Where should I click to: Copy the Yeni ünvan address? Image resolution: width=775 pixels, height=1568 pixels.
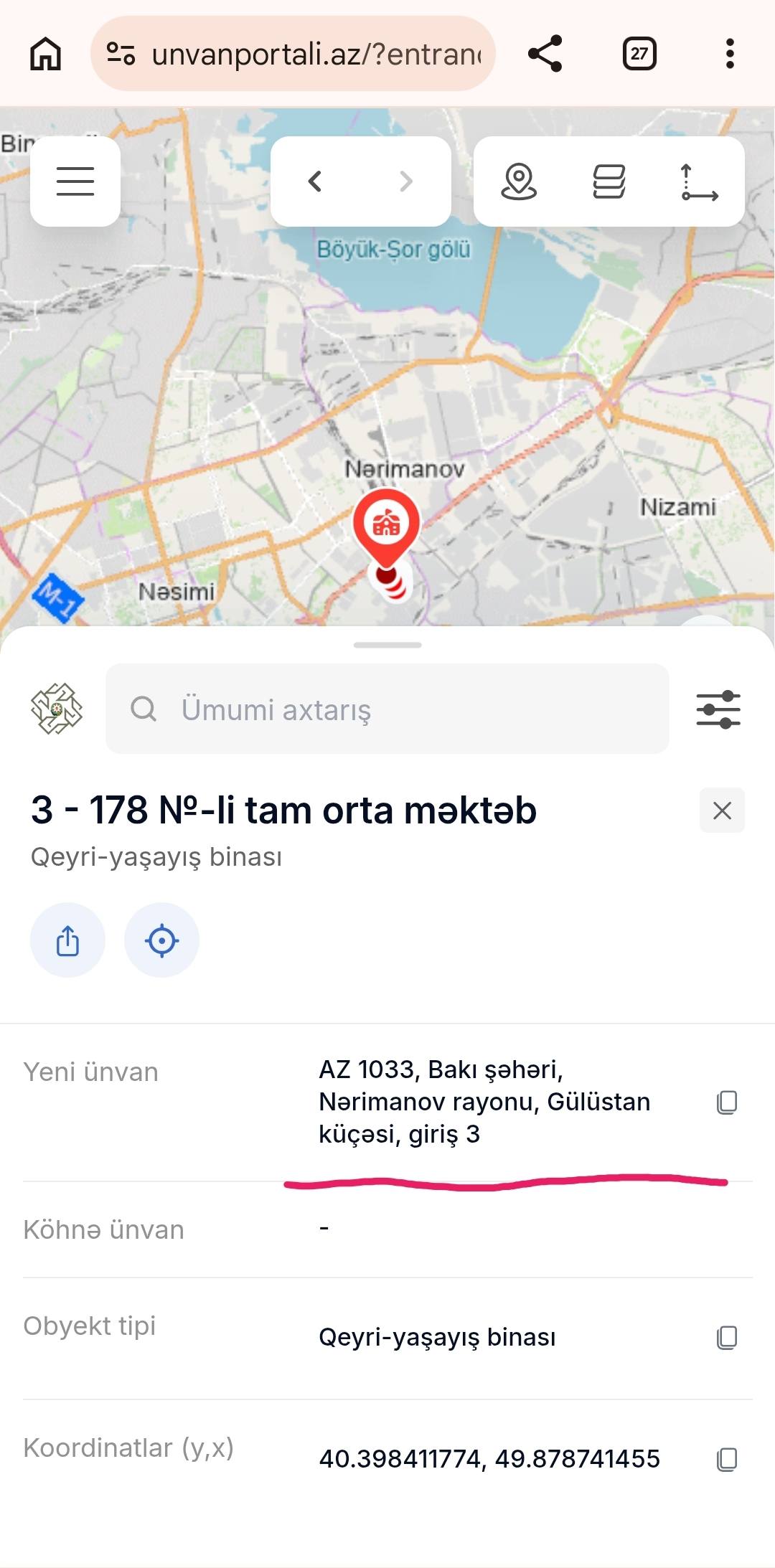click(x=727, y=1102)
